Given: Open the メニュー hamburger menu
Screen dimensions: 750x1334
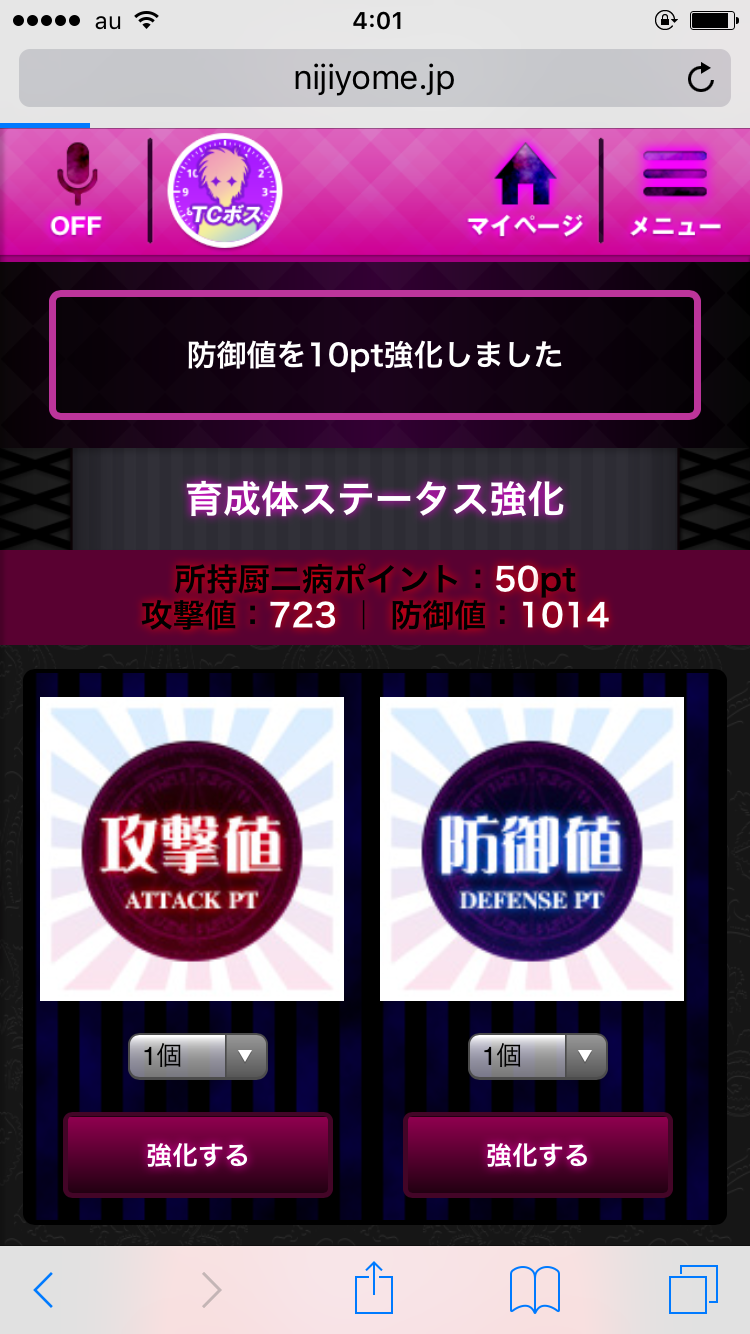Looking at the screenshot, I should pyautogui.click(x=675, y=190).
